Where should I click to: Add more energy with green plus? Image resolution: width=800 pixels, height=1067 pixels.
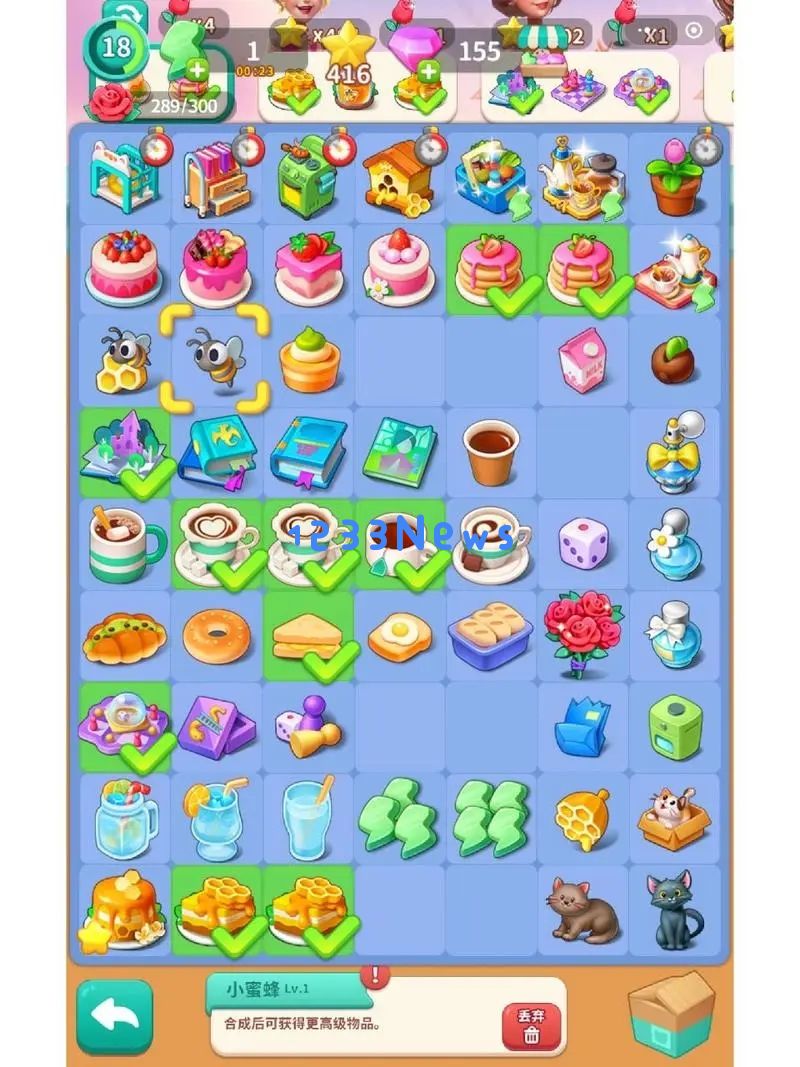click(x=197, y=71)
